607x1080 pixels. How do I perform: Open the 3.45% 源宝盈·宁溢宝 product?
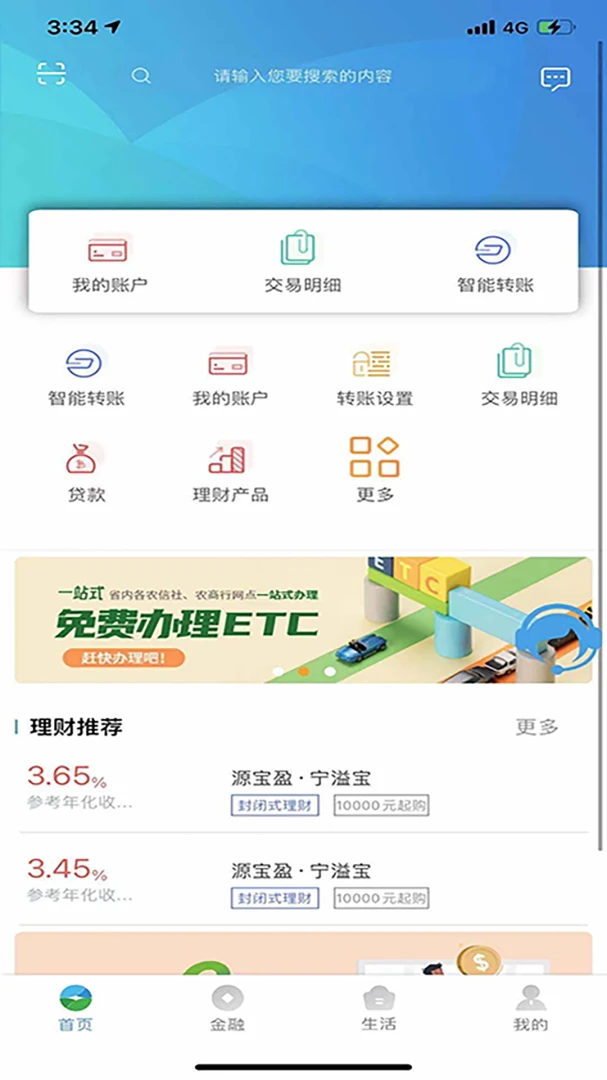click(300, 882)
